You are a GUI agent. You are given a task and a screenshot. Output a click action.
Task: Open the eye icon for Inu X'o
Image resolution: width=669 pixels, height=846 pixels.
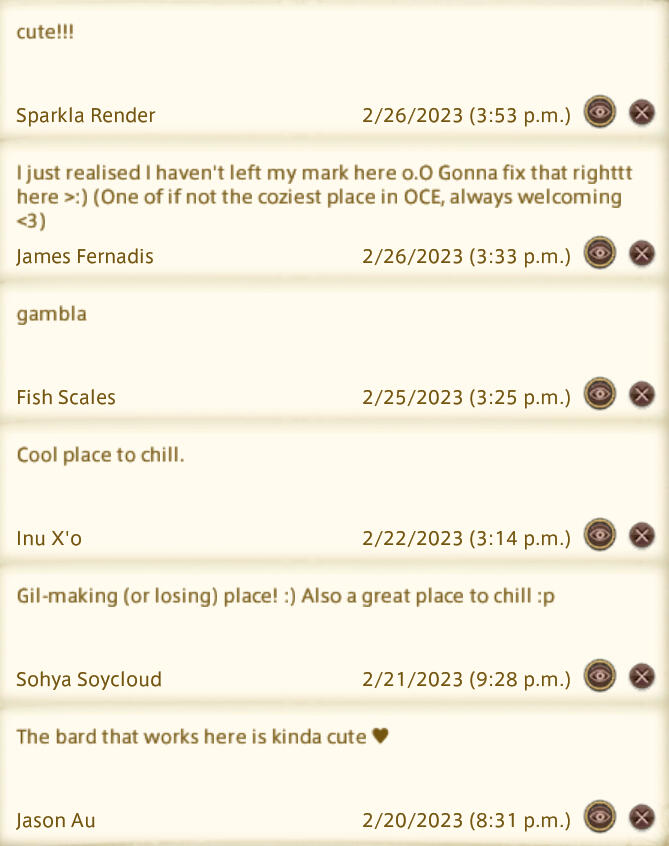[600, 535]
